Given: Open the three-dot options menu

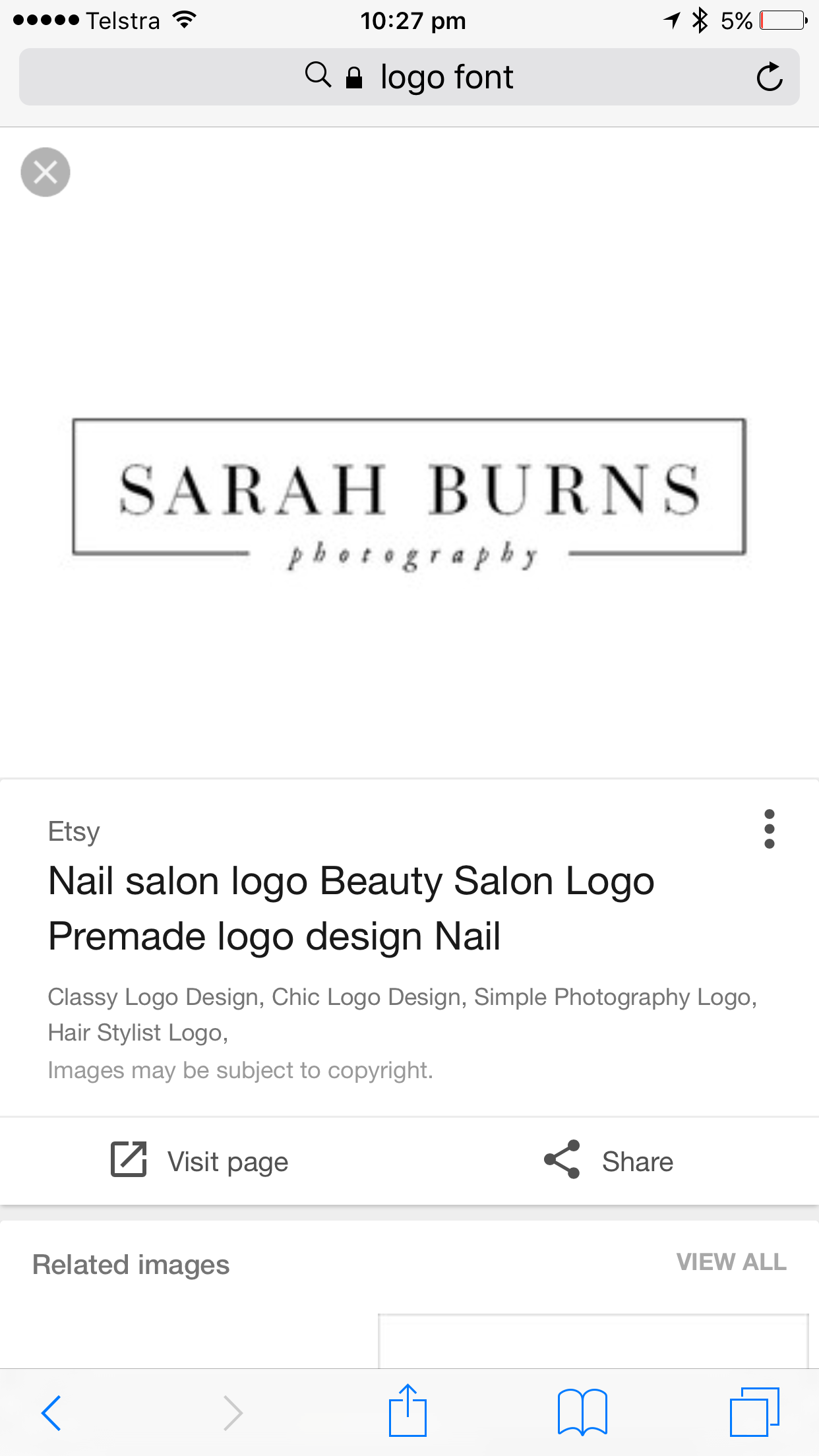Looking at the screenshot, I should [x=769, y=829].
